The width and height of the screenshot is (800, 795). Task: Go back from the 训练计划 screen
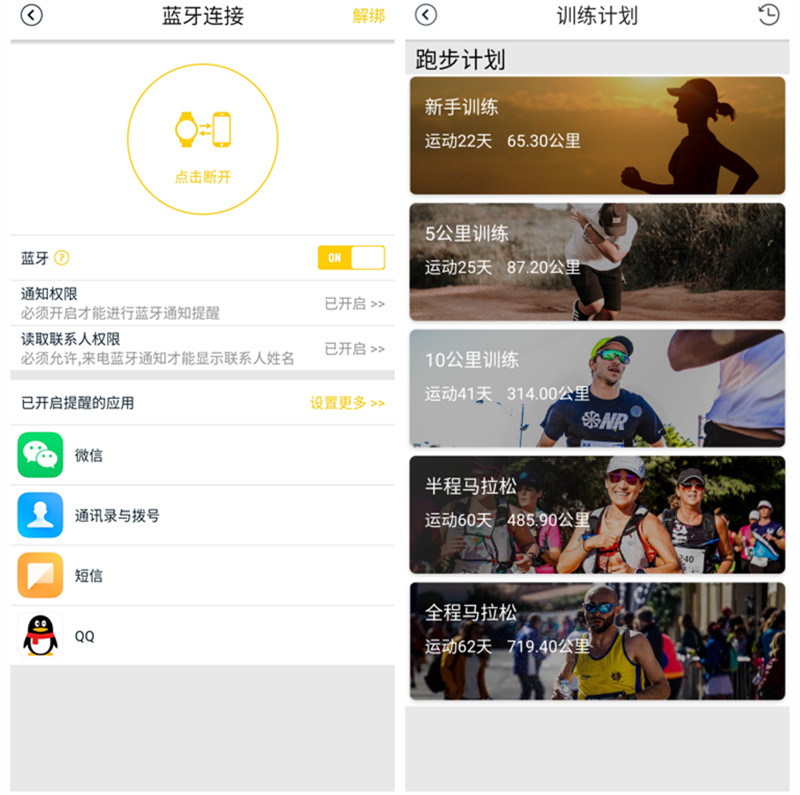[426, 15]
